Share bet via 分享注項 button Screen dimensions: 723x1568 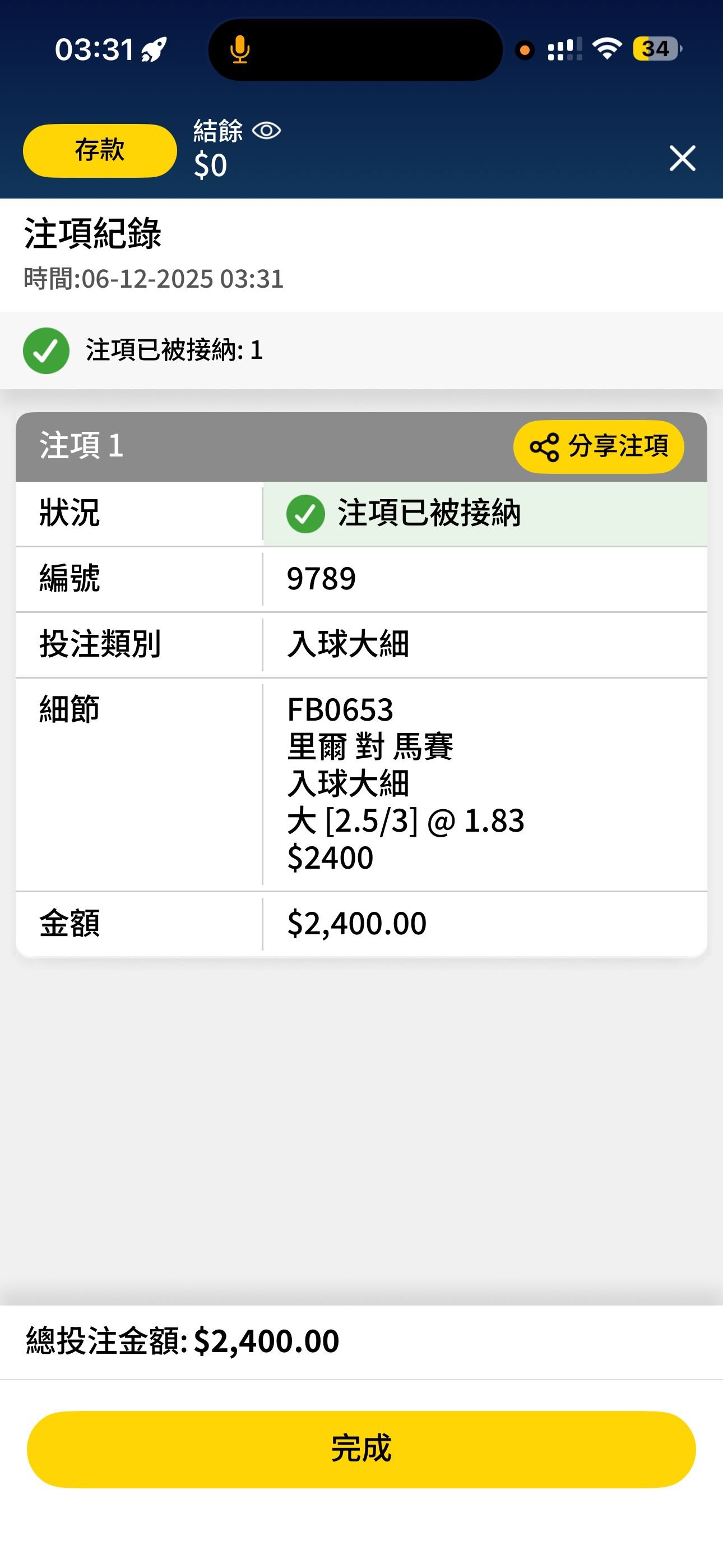coord(598,447)
